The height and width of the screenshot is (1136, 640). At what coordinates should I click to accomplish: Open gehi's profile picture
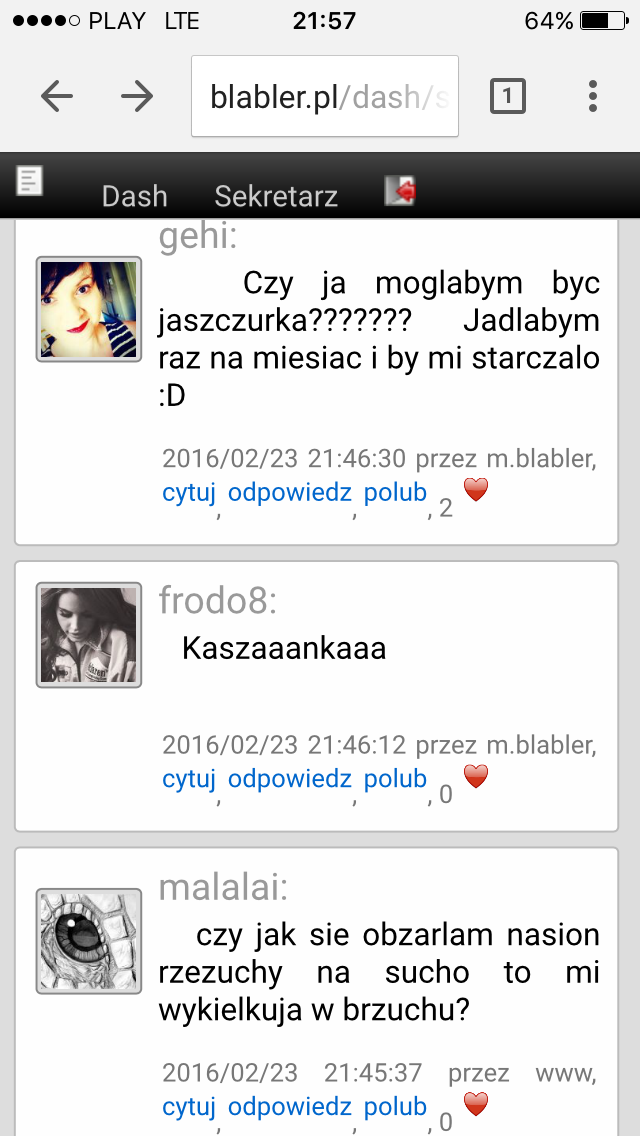(88, 309)
